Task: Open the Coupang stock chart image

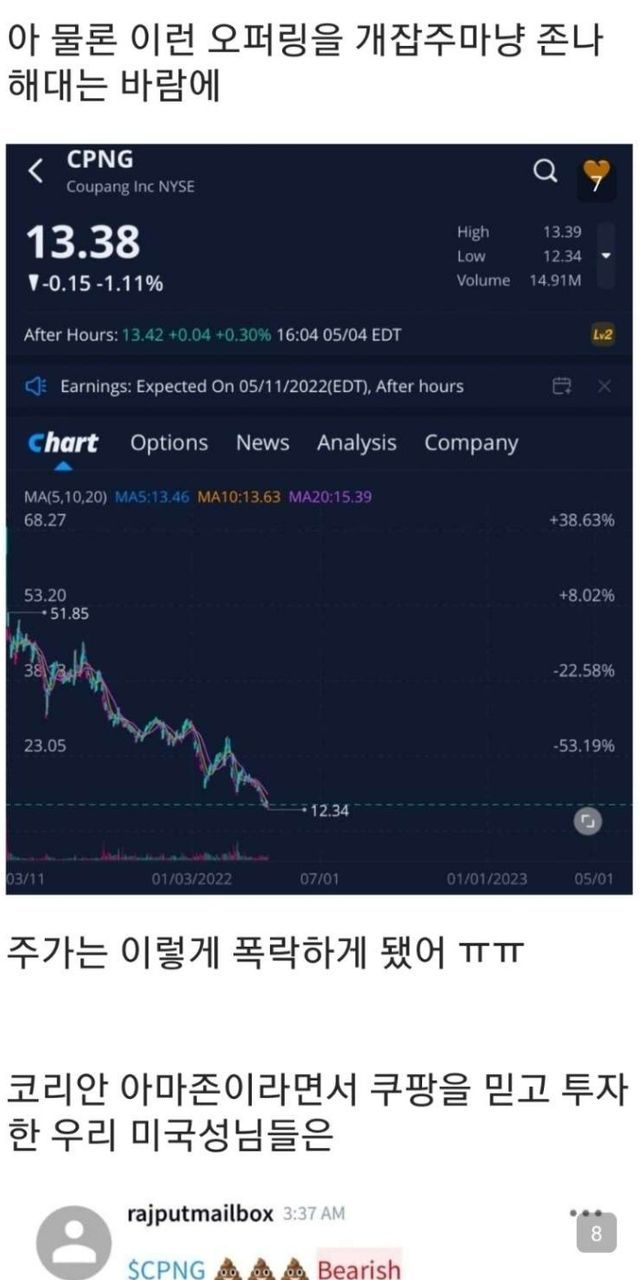Action: tap(319, 520)
